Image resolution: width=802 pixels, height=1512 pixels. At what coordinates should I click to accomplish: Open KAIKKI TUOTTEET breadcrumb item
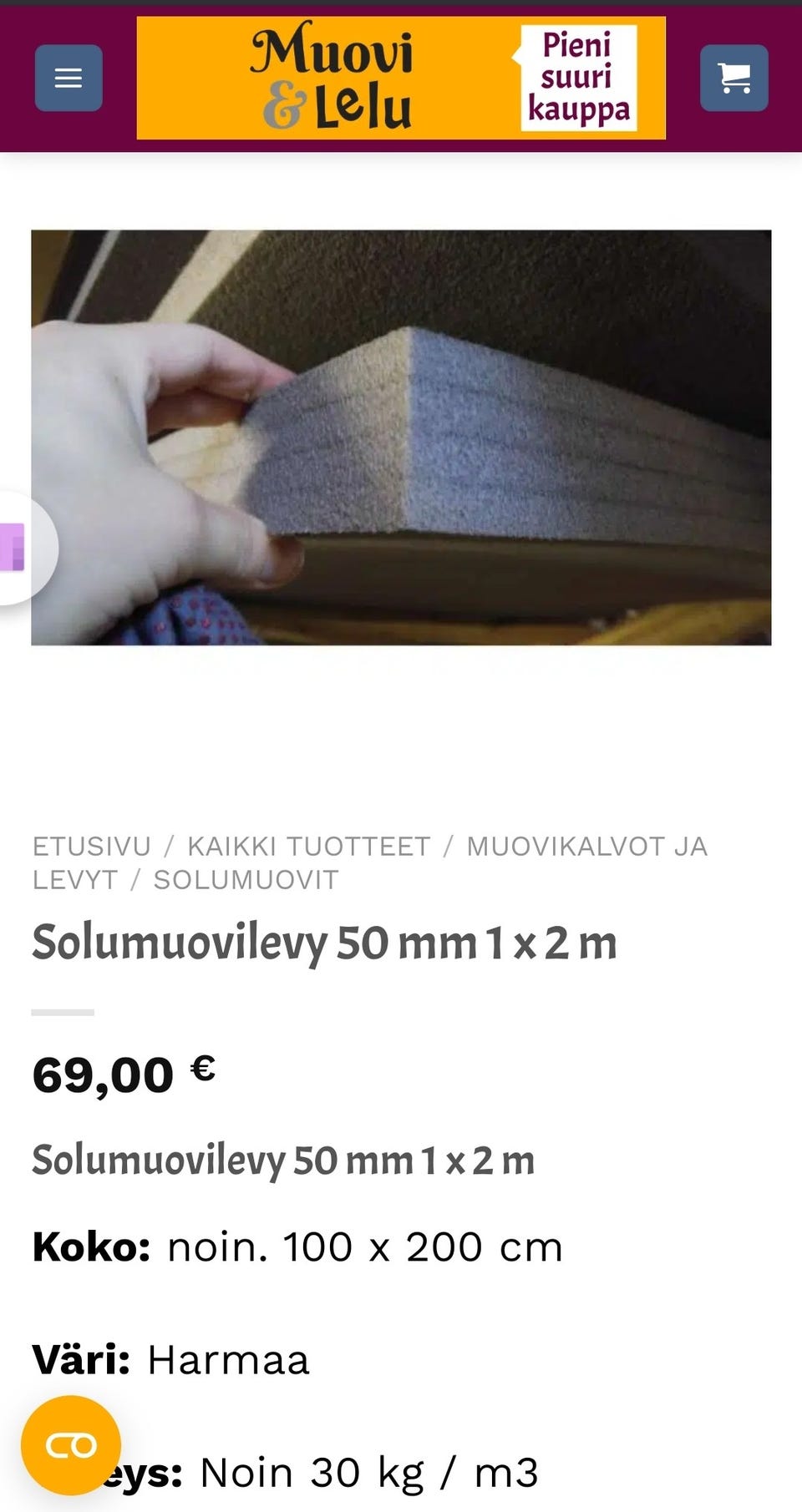tap(308, 846)
